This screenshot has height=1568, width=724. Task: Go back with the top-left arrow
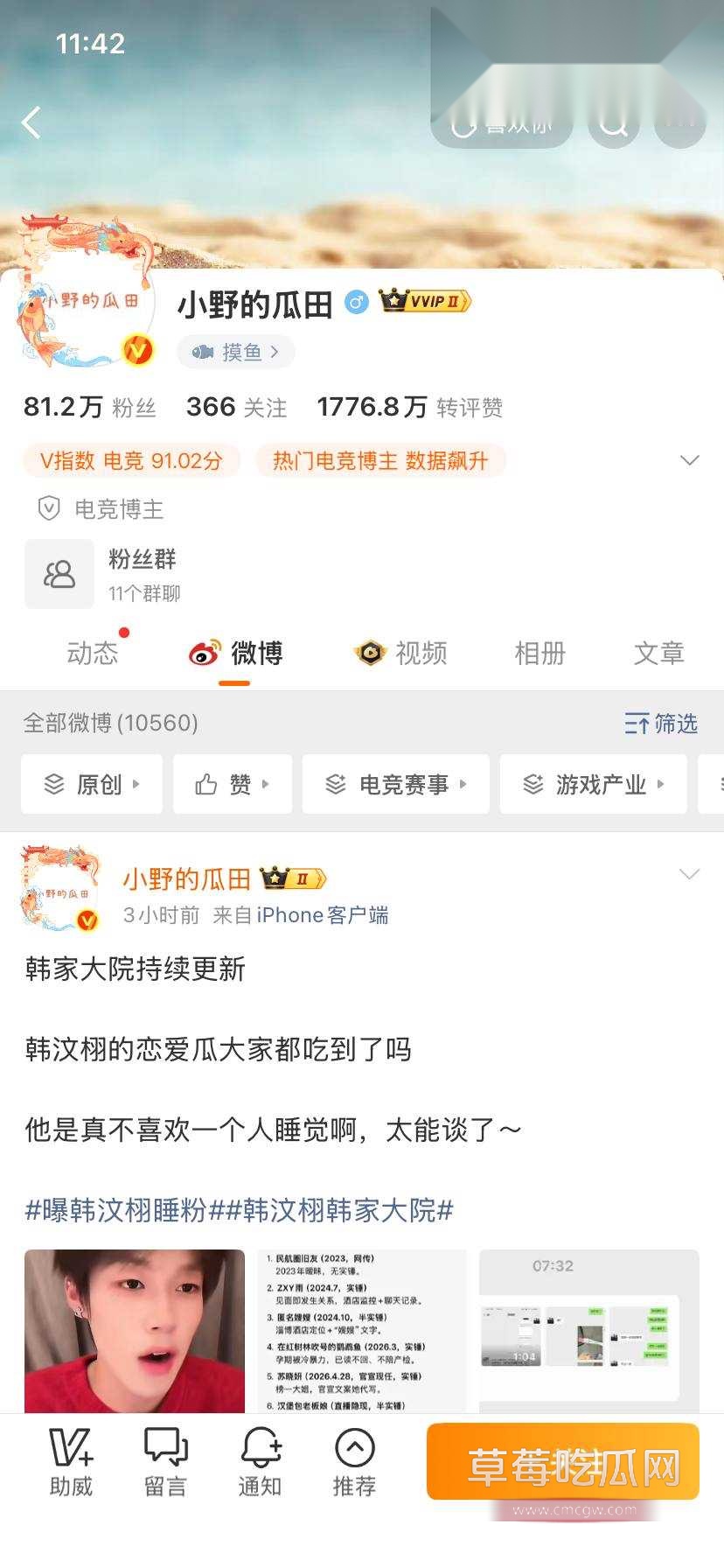31,122
